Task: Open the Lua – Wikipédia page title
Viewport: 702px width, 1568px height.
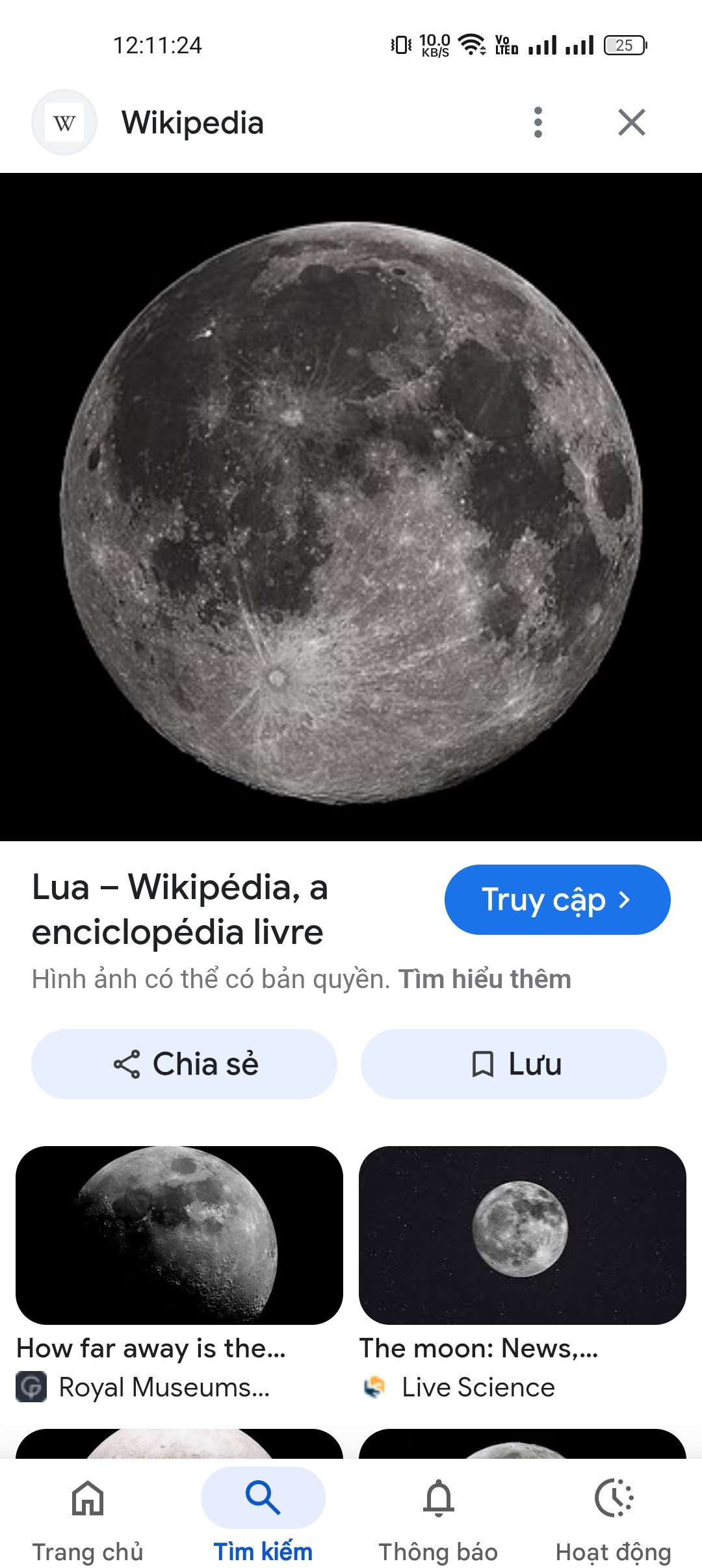Action: (180, 909)
